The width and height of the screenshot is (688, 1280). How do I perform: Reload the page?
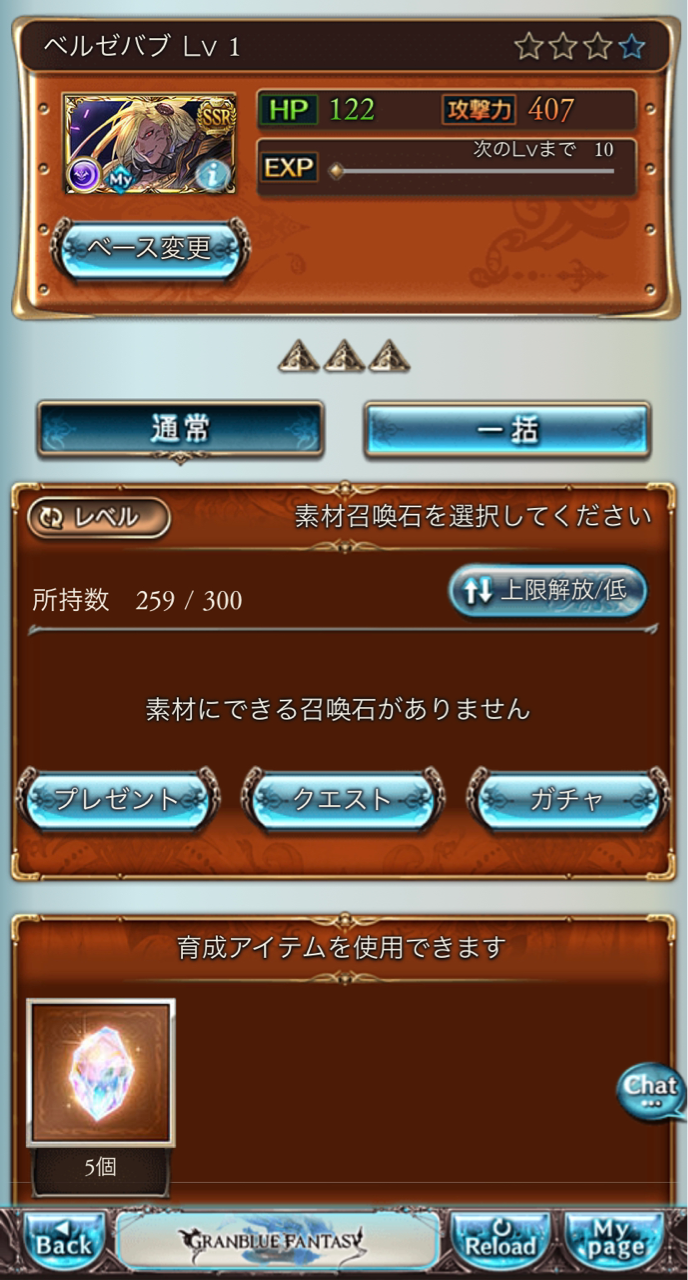click(x=499, y=1241)
